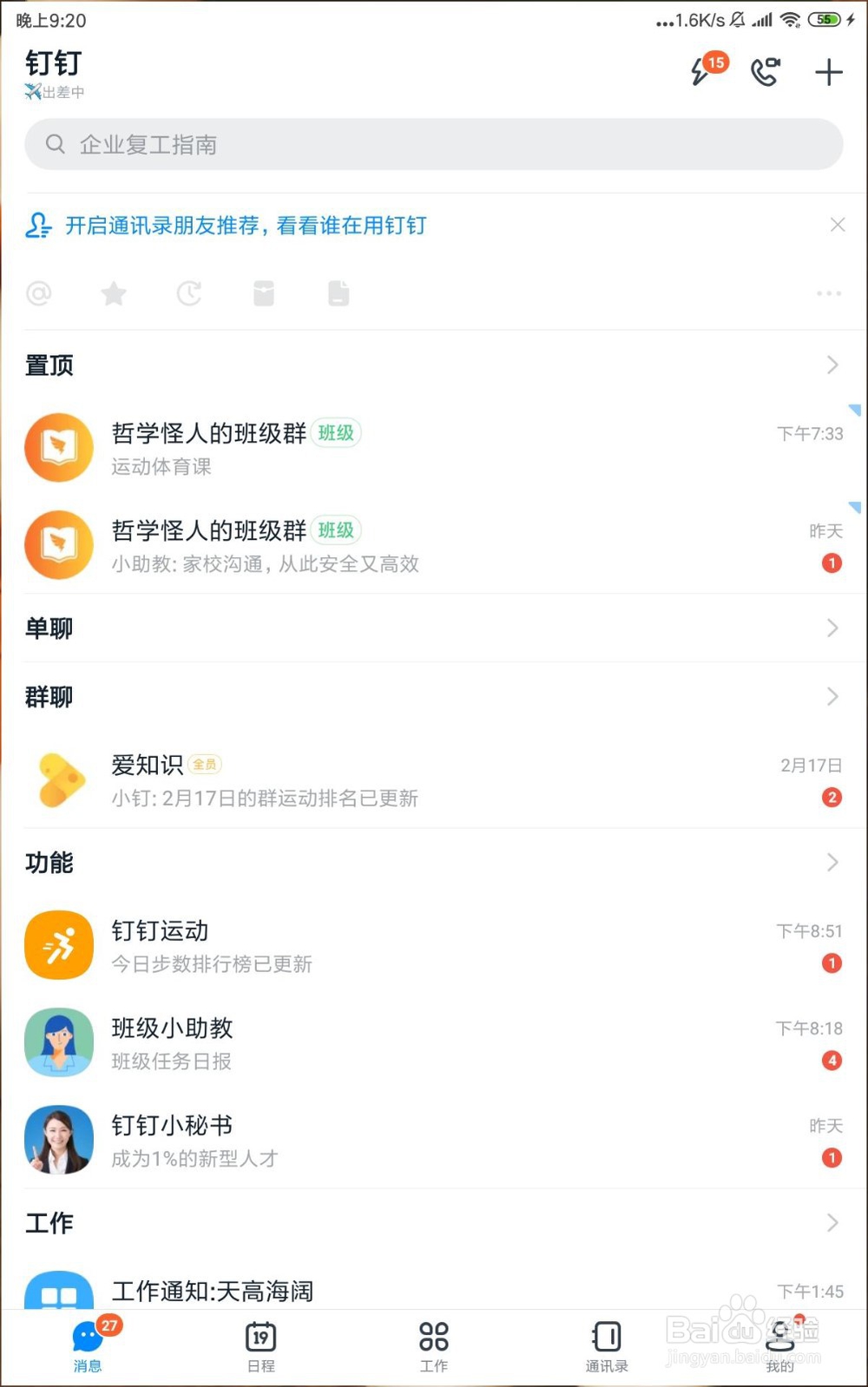Start a video call via phone-camera icon

tap(765, 71)
